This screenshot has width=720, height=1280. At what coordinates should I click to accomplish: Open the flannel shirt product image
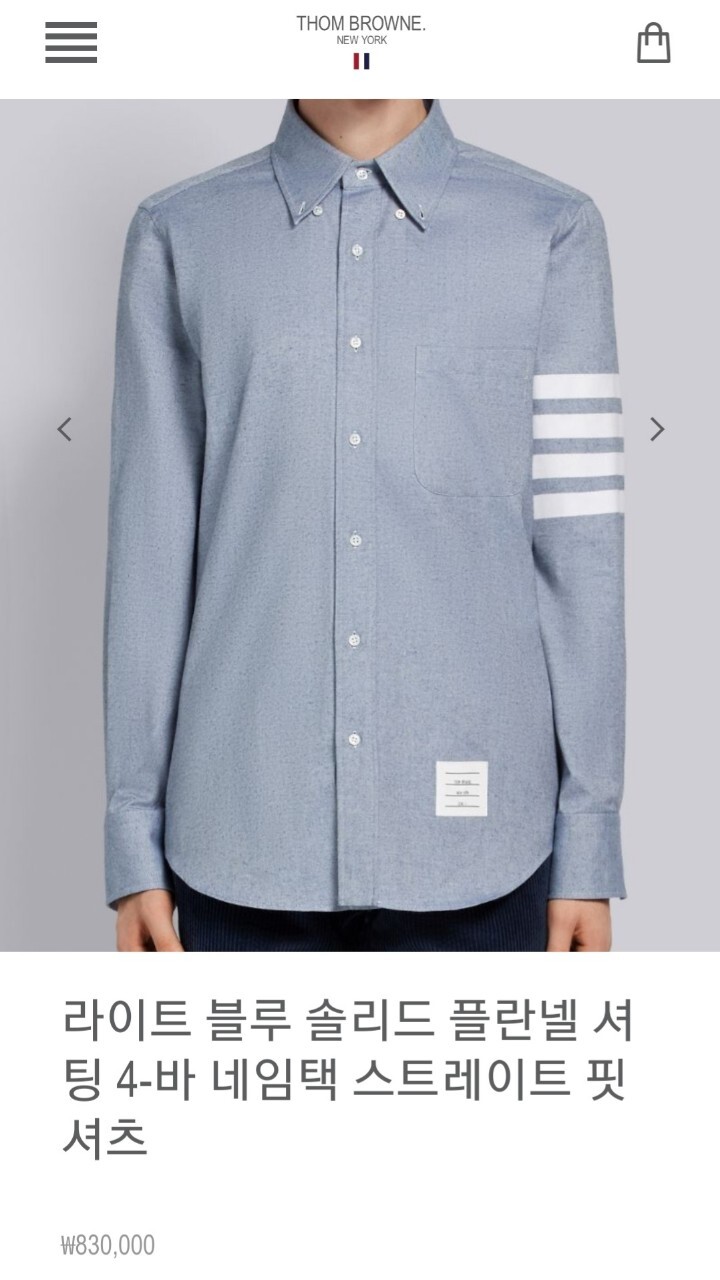[x=360, y=524]
